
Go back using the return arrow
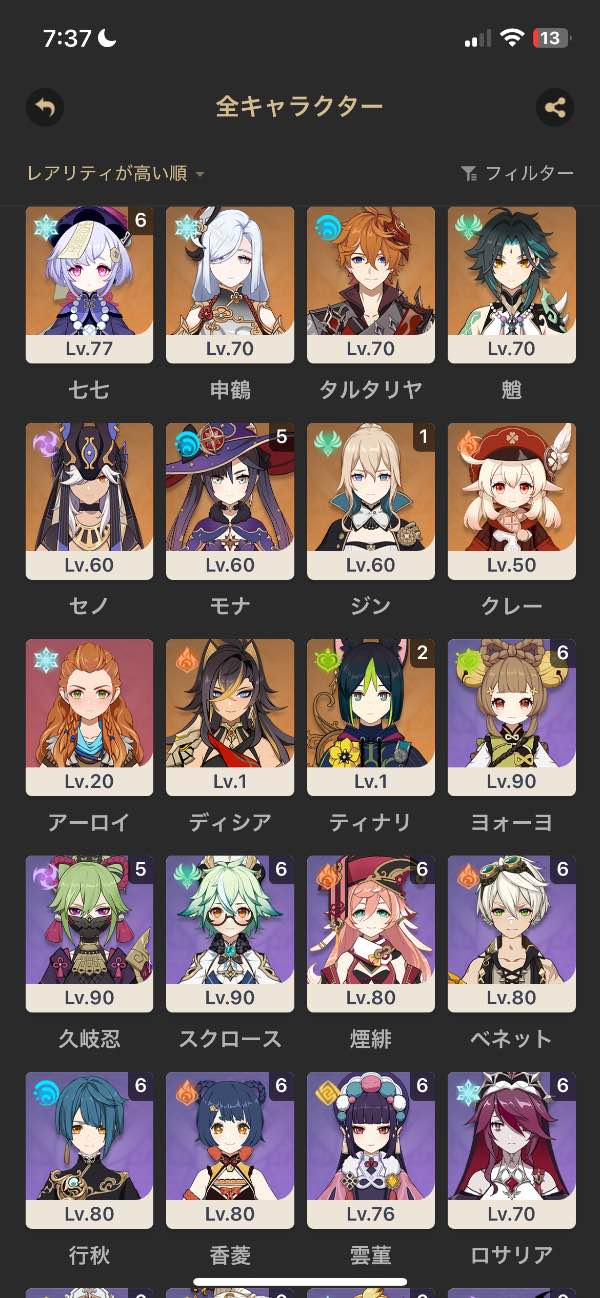pyautogui.click(x=45, y=107)
